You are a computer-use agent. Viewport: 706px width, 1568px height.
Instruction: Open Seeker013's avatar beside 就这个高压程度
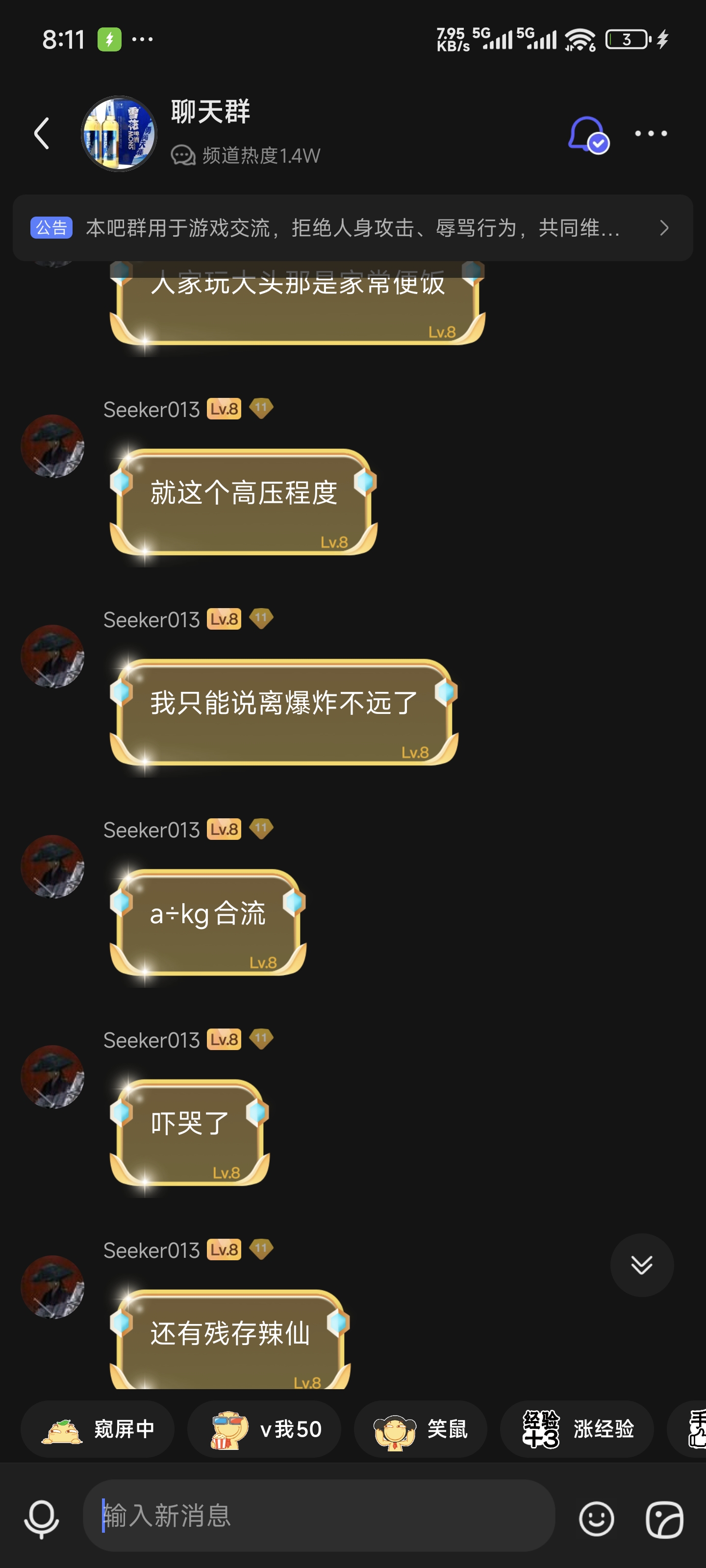(52, 446)
